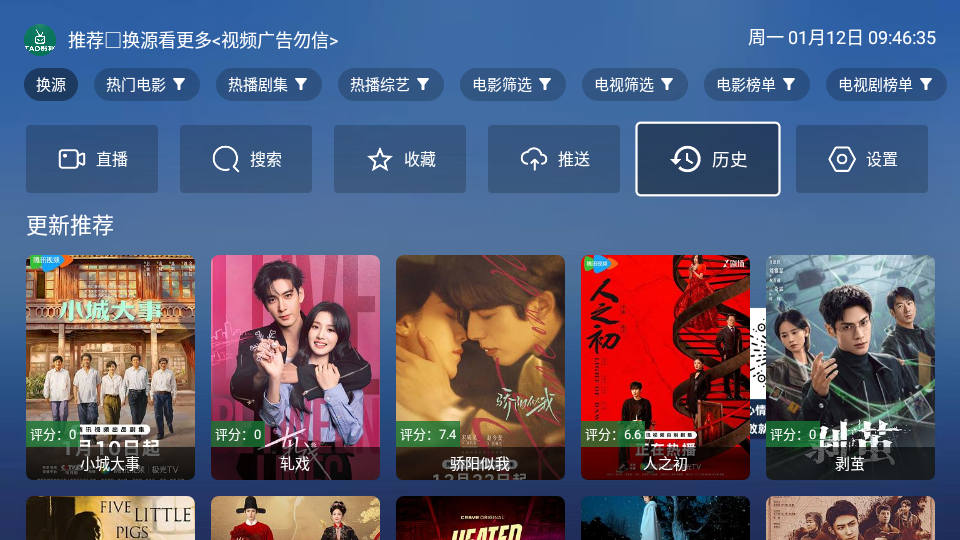Show the 电影榜单 rankings
Screen dimensions: 960x540
[756, 85]
